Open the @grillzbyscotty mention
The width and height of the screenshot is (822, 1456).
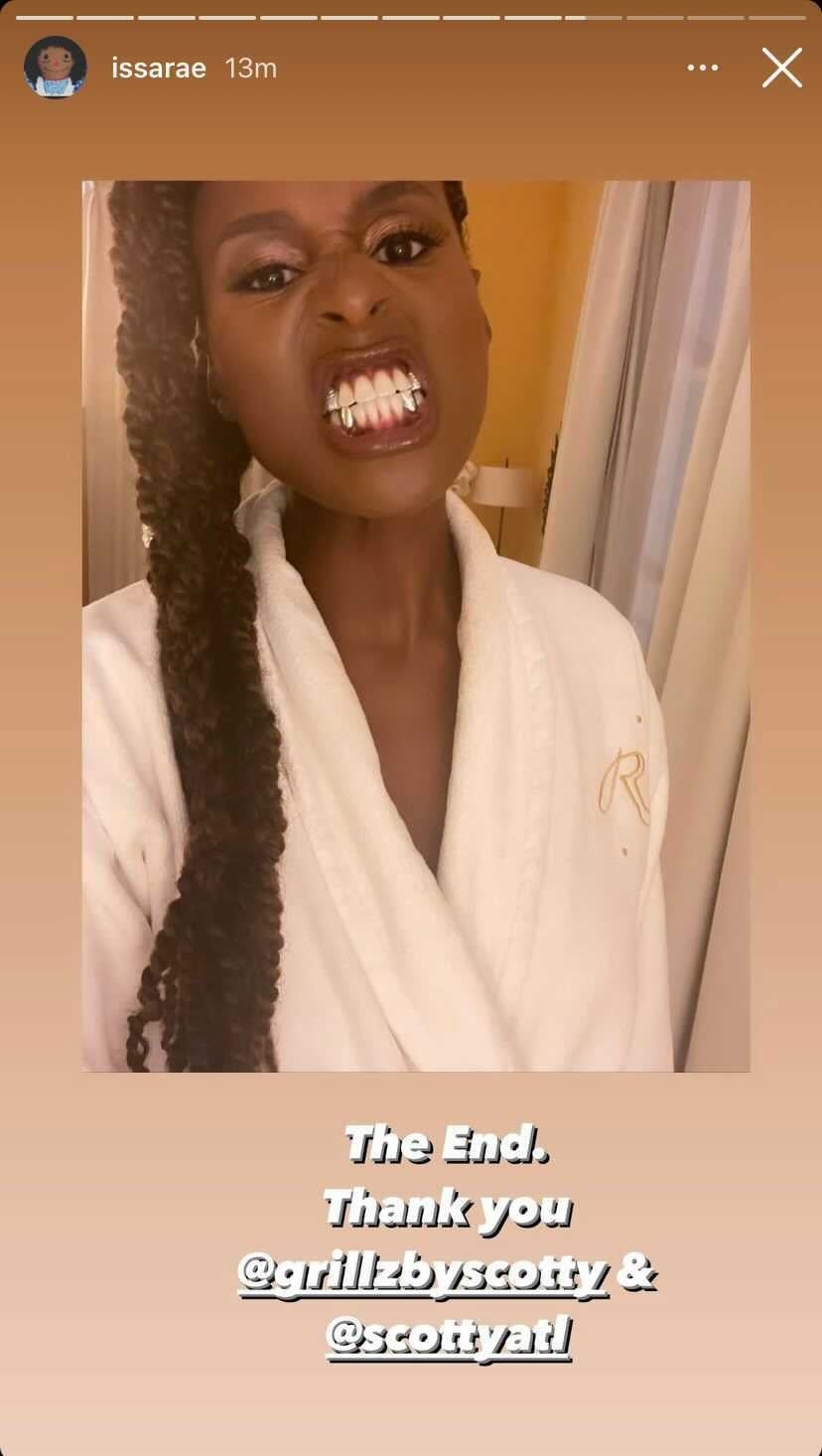423,1273
